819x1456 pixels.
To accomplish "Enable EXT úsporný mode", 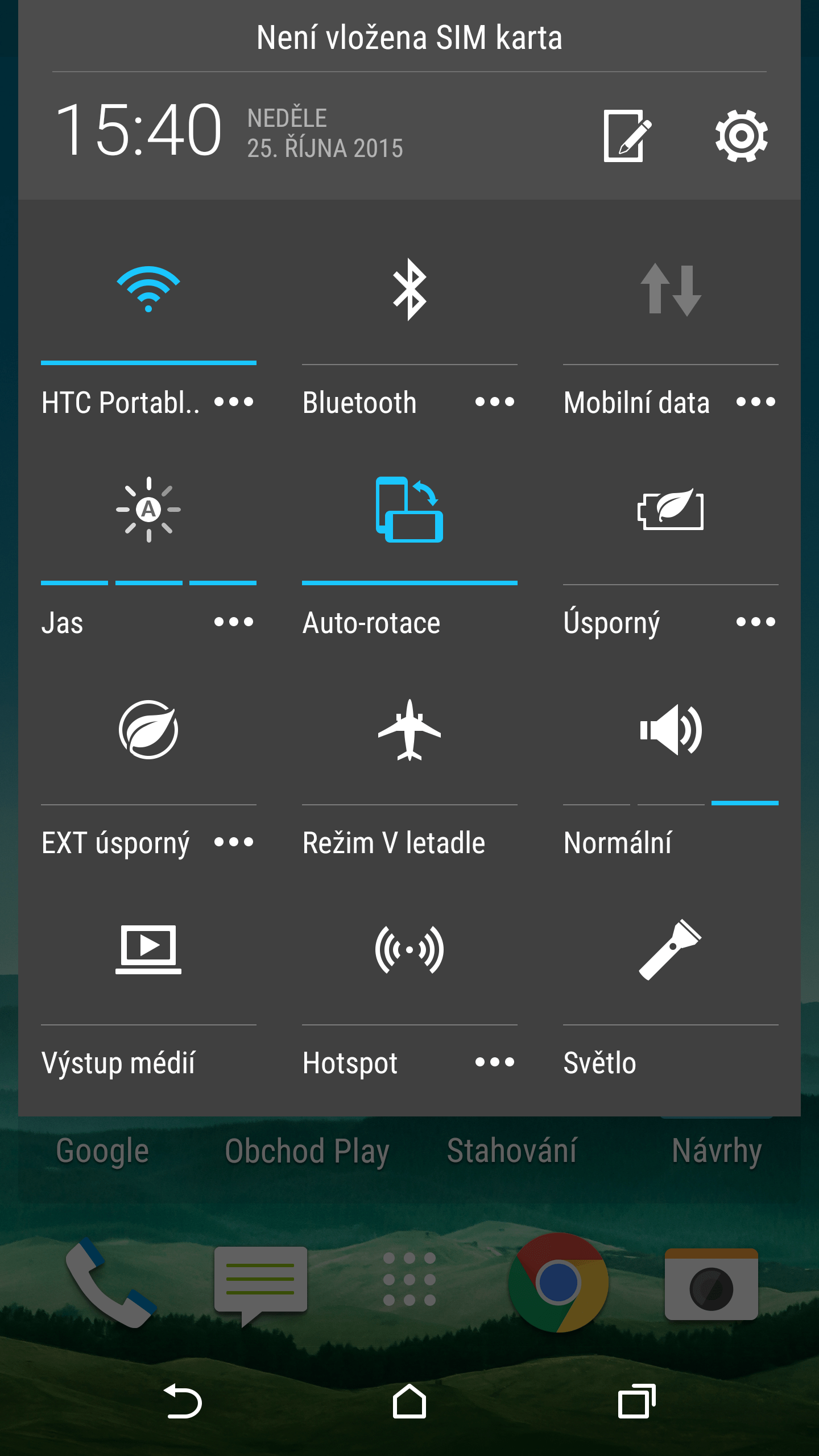I will pyautogui.click(x=148, y=730).
